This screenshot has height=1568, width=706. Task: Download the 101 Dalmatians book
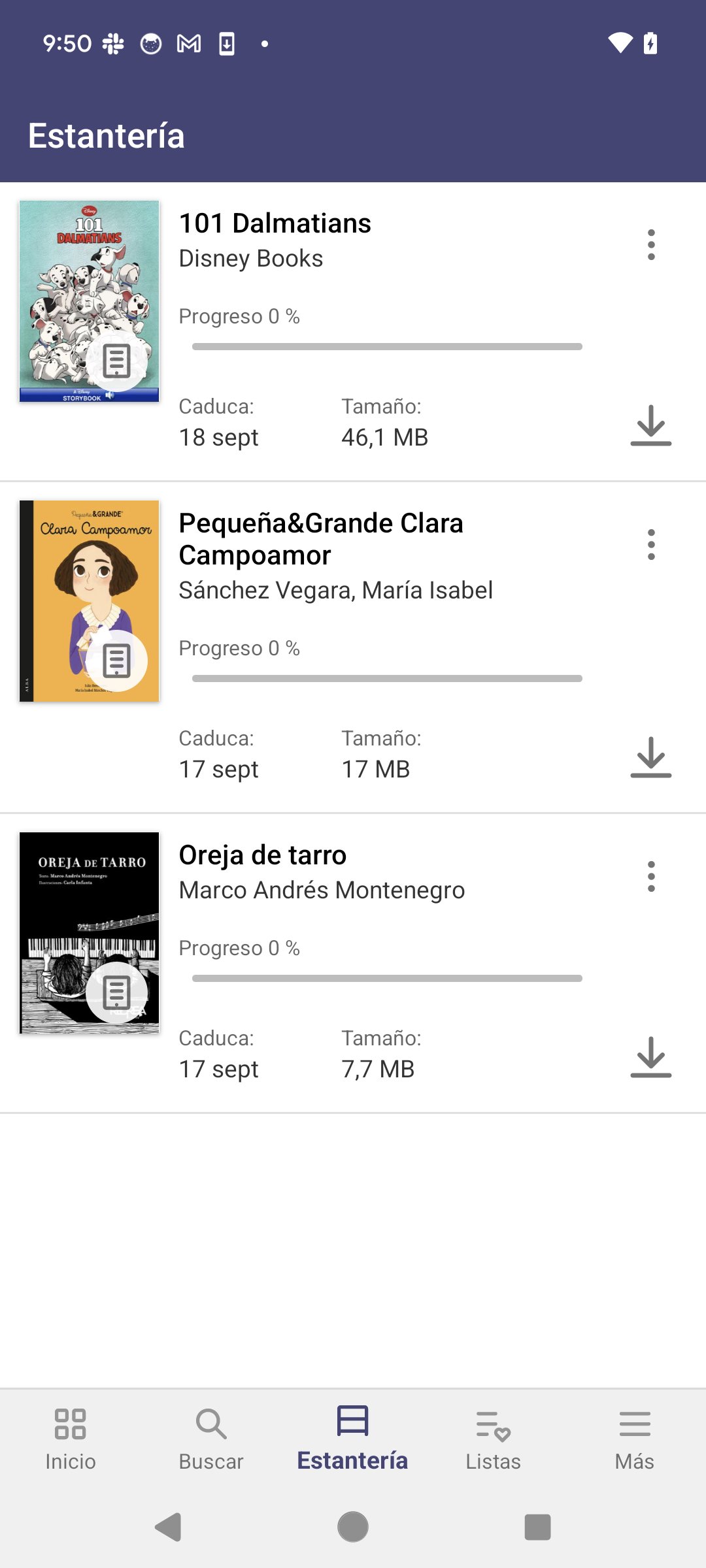pos(651,425)
